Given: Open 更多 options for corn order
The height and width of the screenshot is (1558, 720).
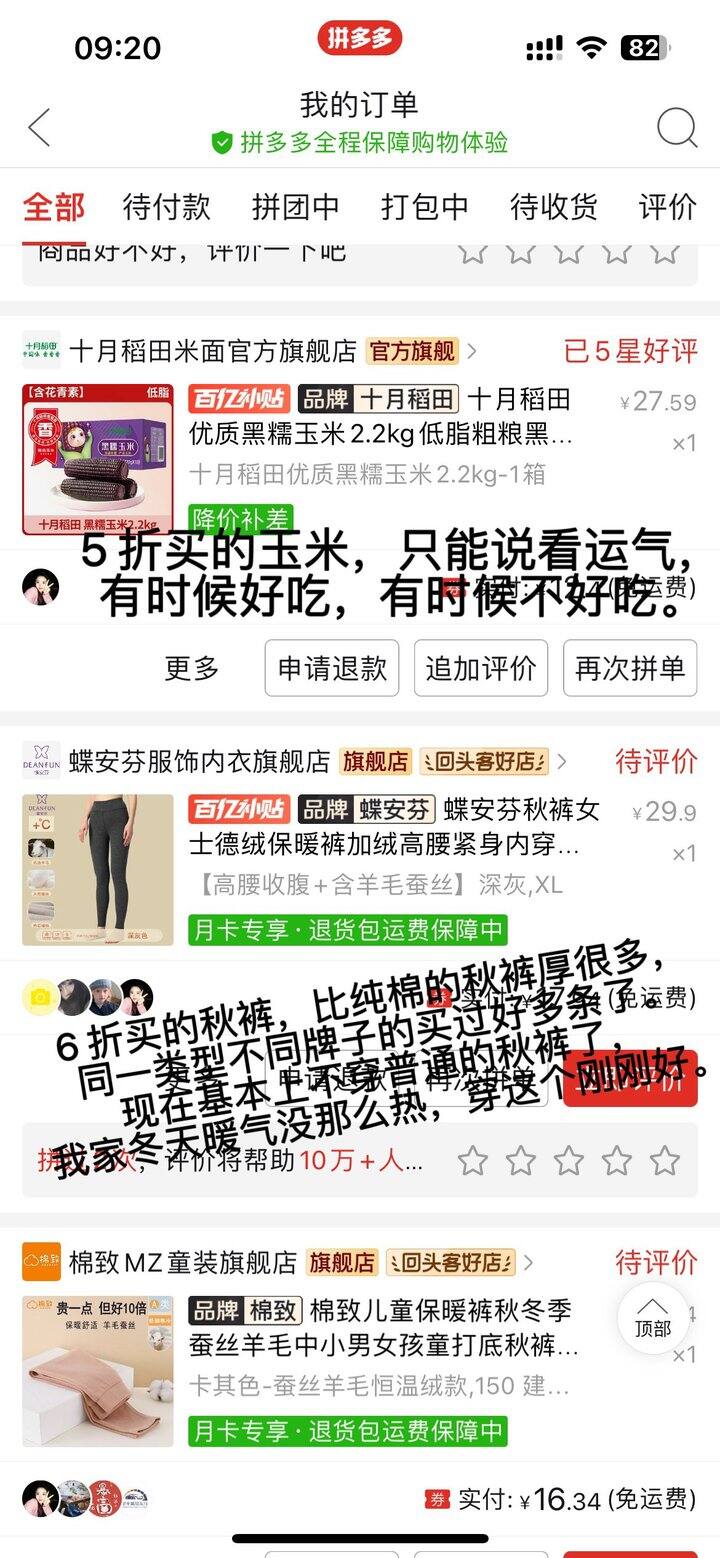Looking at the screenshot, I should coord(191,668).
